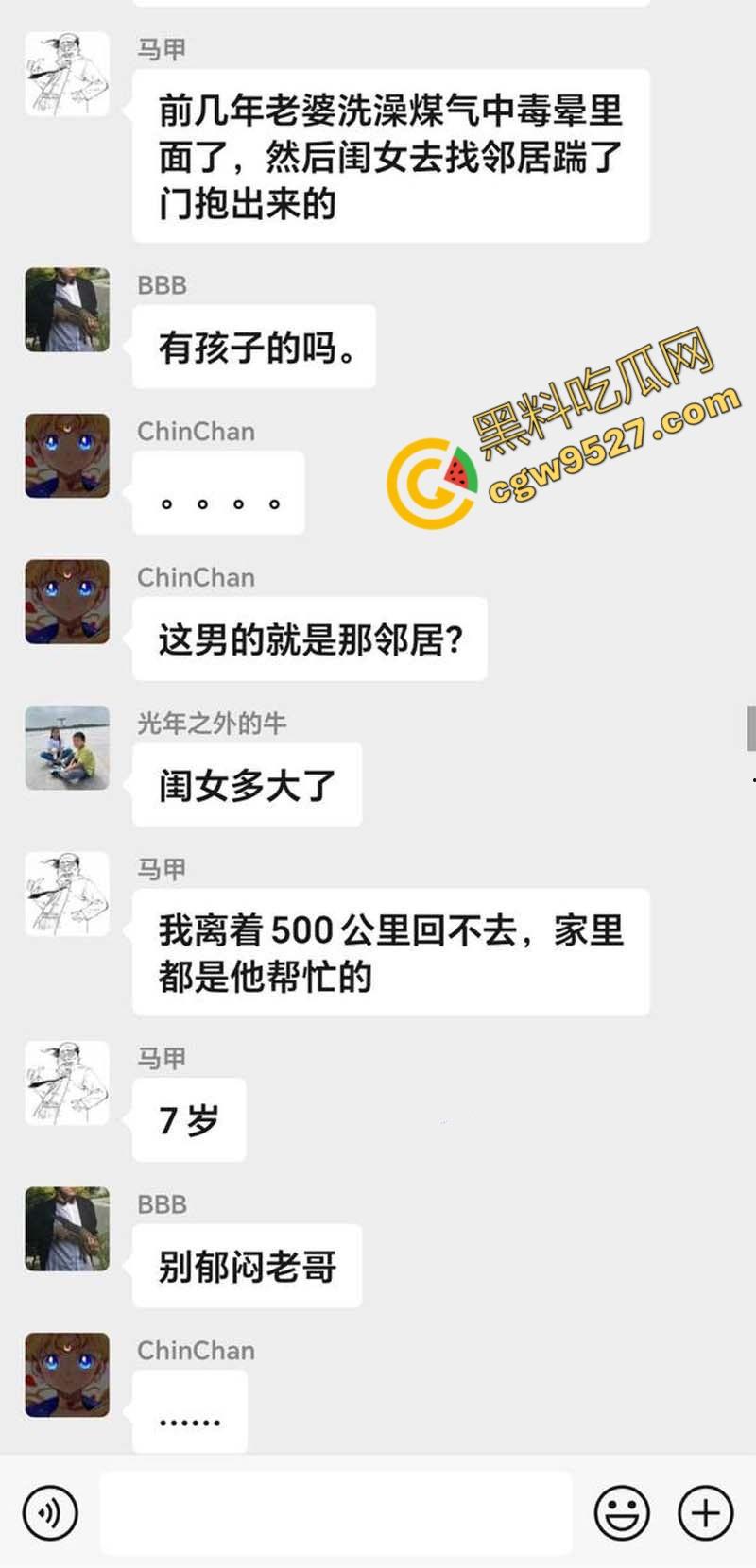The width and height of the screenshot is (756, 1568).
Task: Switch to voice message input
Action: pyautogui.click(x=50, y=1513)
